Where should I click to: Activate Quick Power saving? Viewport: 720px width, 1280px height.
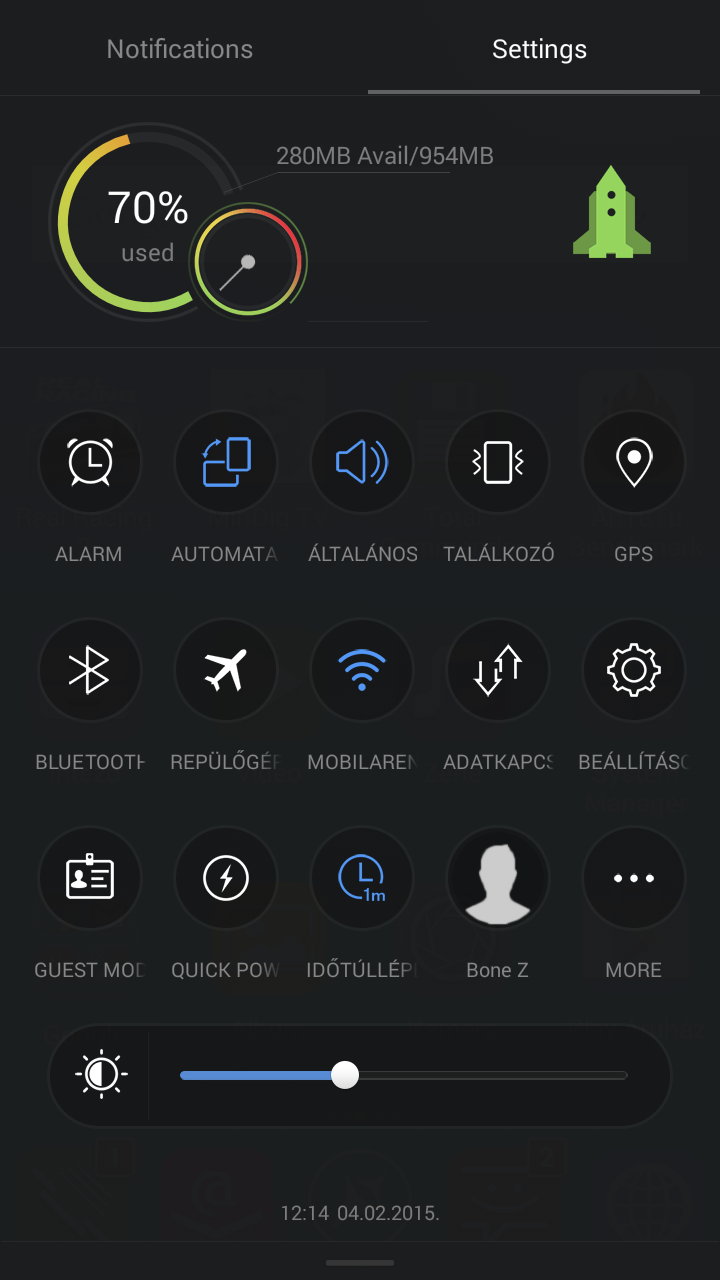coord(226,878)
